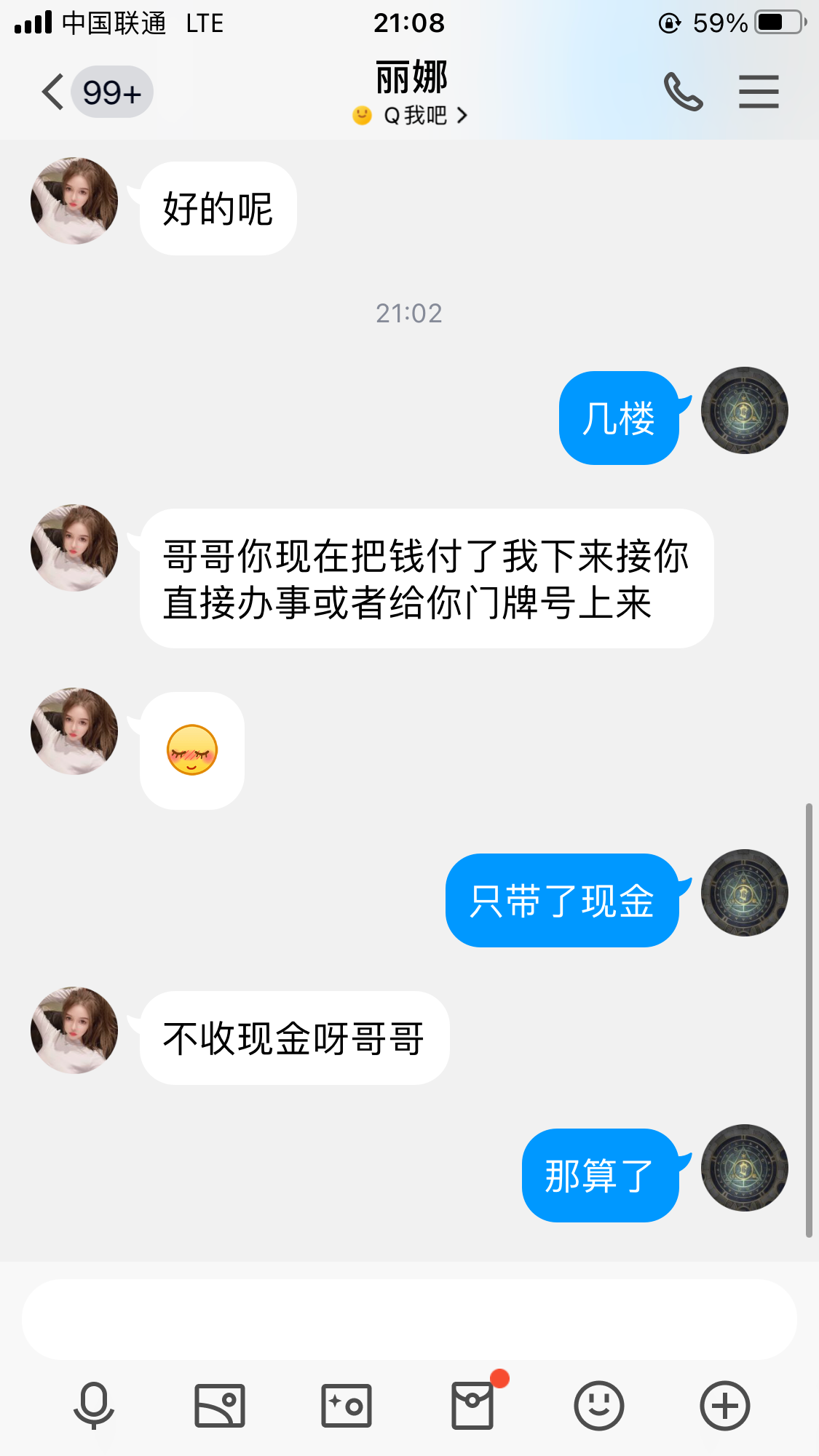Open the photo album picker
Viewport: 819px width, 1456px height.
tap(220, 1406)
